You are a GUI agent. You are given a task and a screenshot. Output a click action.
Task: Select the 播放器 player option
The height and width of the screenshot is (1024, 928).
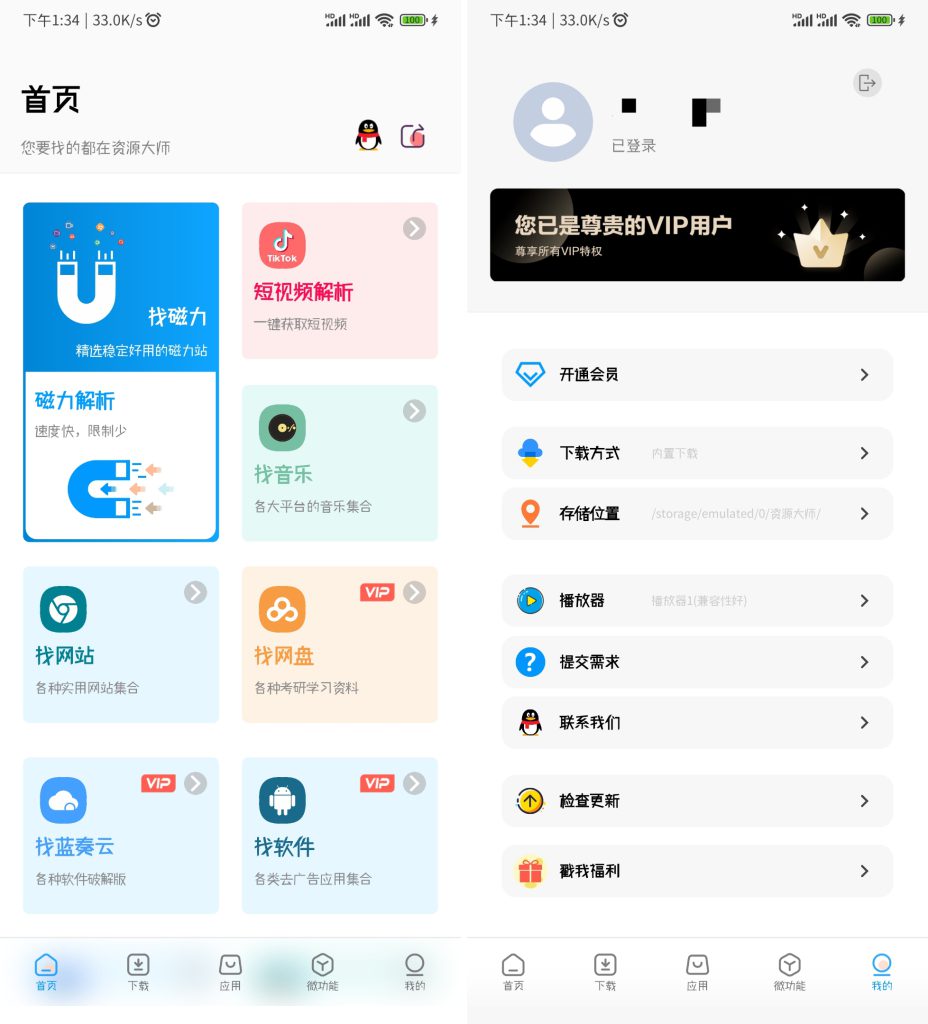pos(697,601)
